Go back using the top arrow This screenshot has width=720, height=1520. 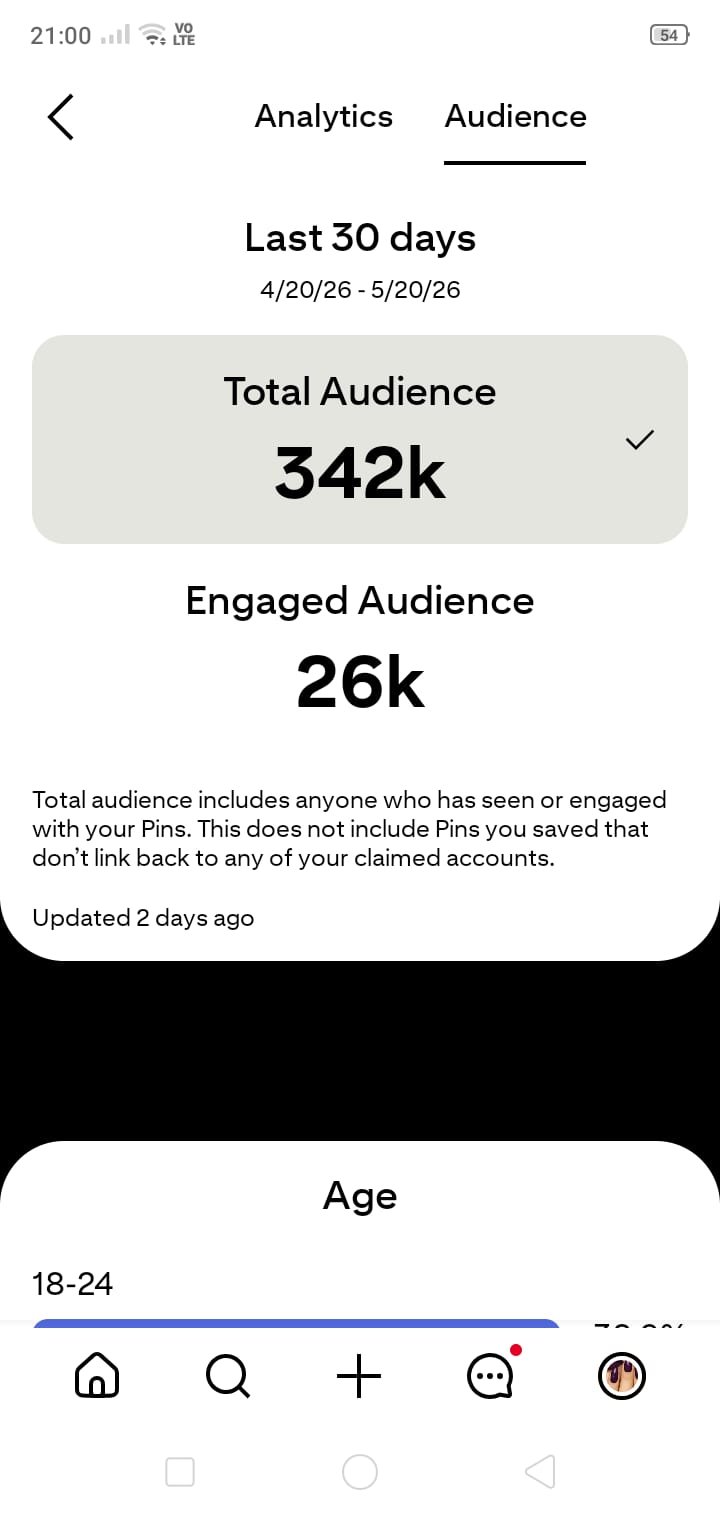[60, 117]
